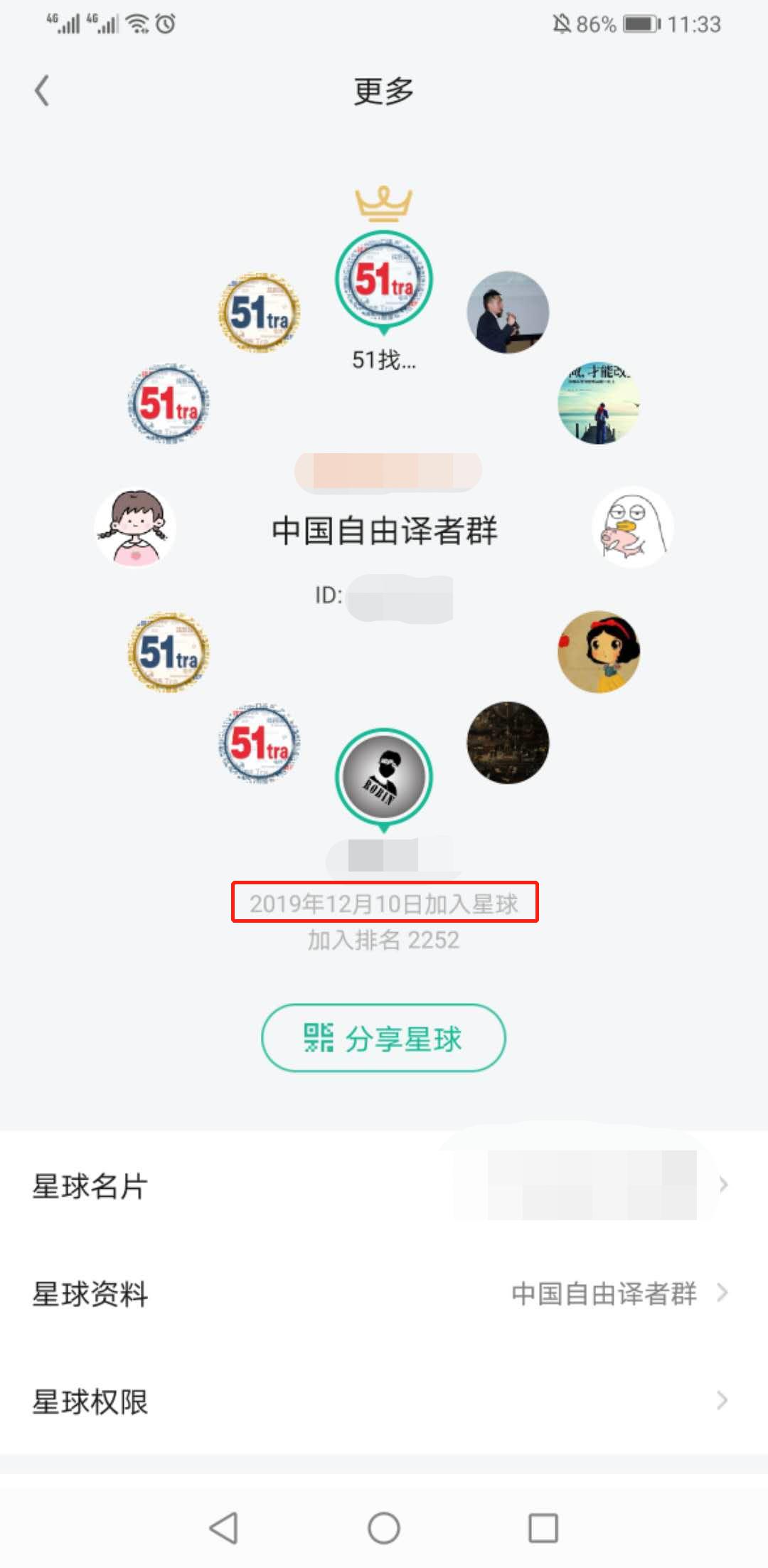Expand the chevron on the 星球权限 row
The width and height of the screenshot is (768, 1568).
(x=724, y=1402)
